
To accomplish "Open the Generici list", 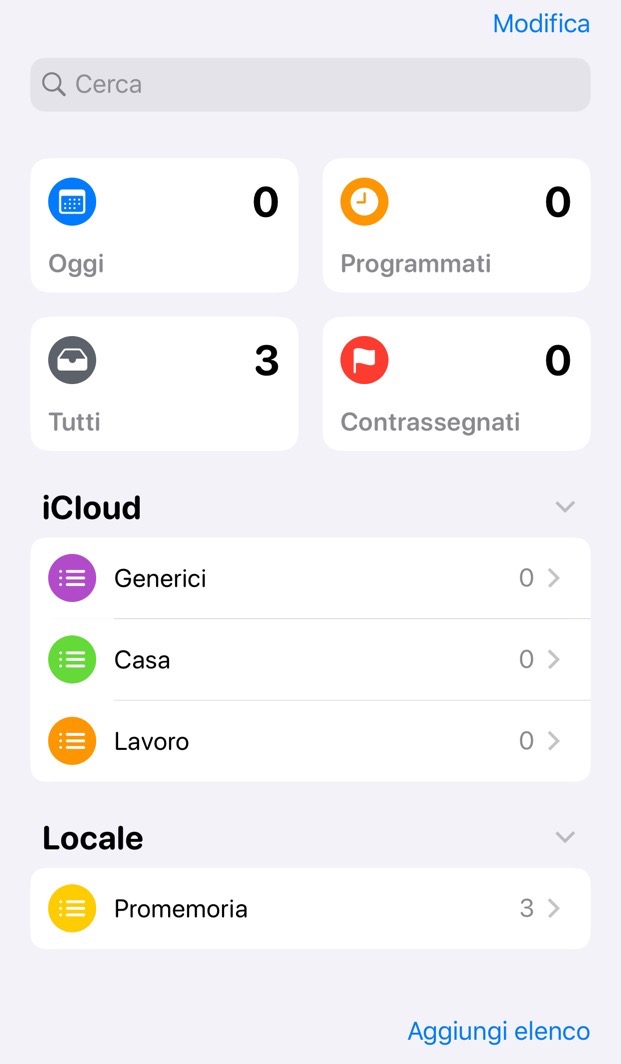I will coord(310,578).
